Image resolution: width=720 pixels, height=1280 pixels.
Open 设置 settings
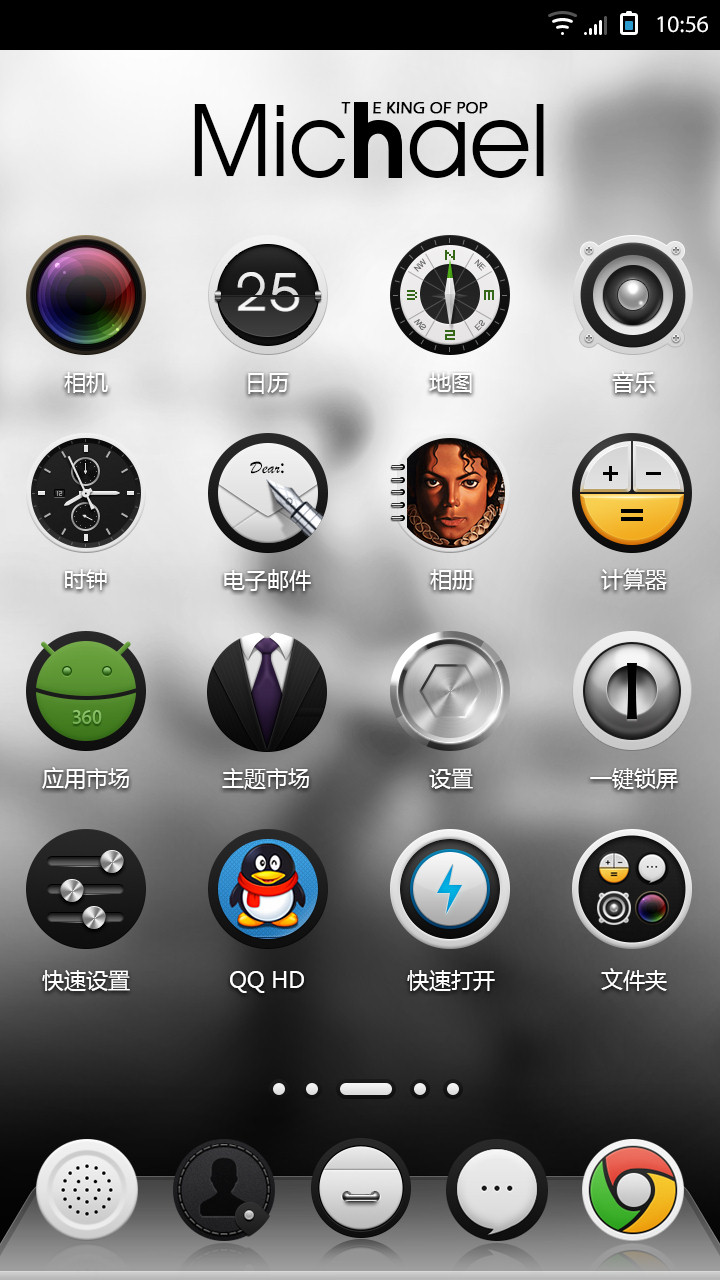pos(450,691)
